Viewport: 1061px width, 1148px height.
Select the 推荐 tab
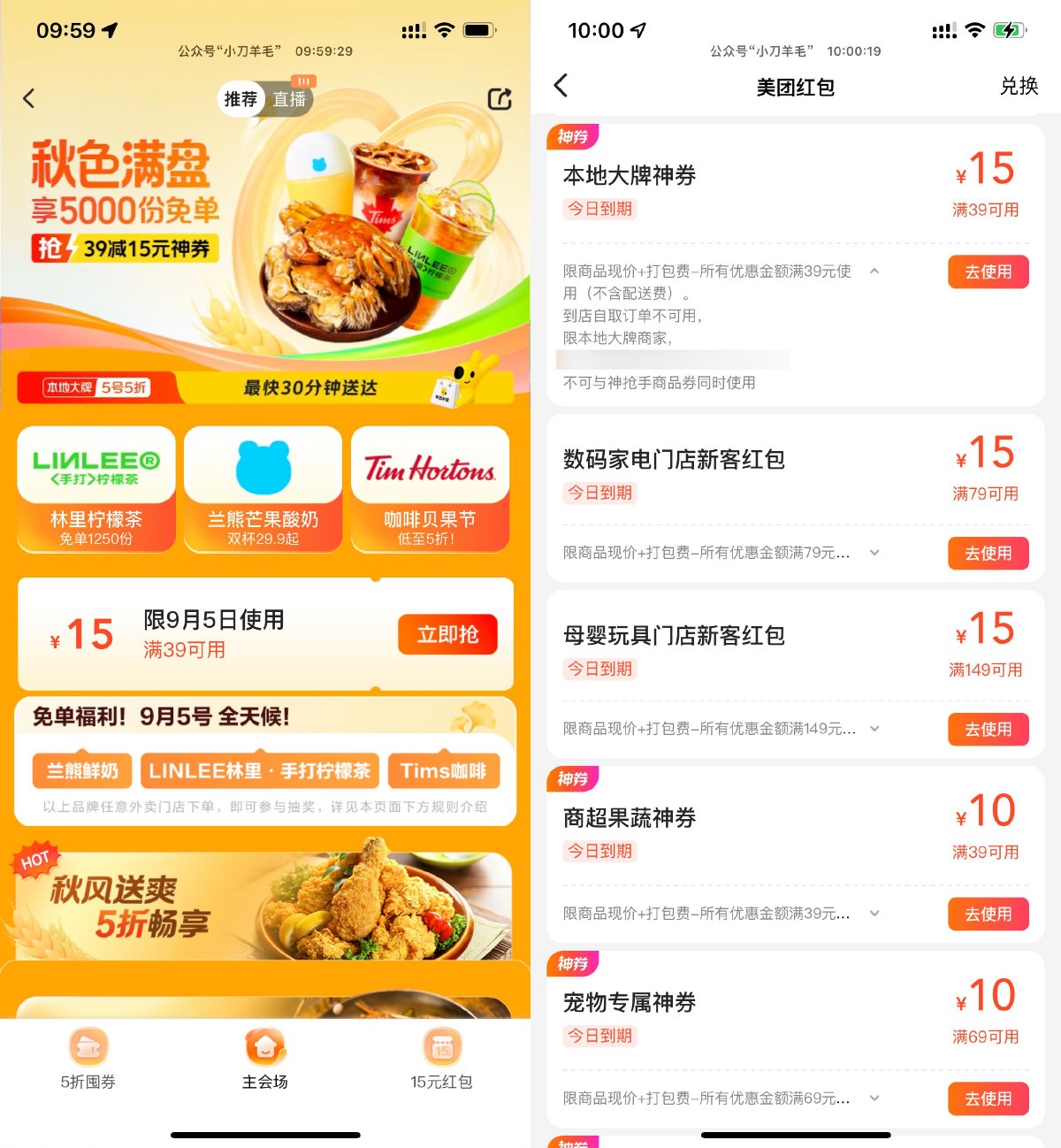pos(240,99)
